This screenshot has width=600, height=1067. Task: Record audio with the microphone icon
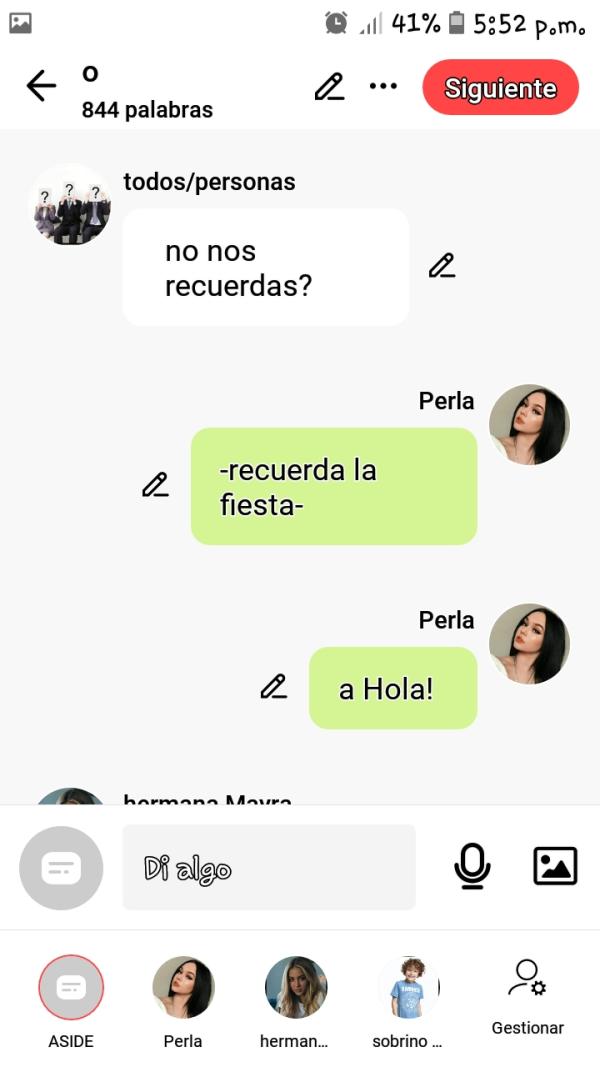[x=472, y=866]
